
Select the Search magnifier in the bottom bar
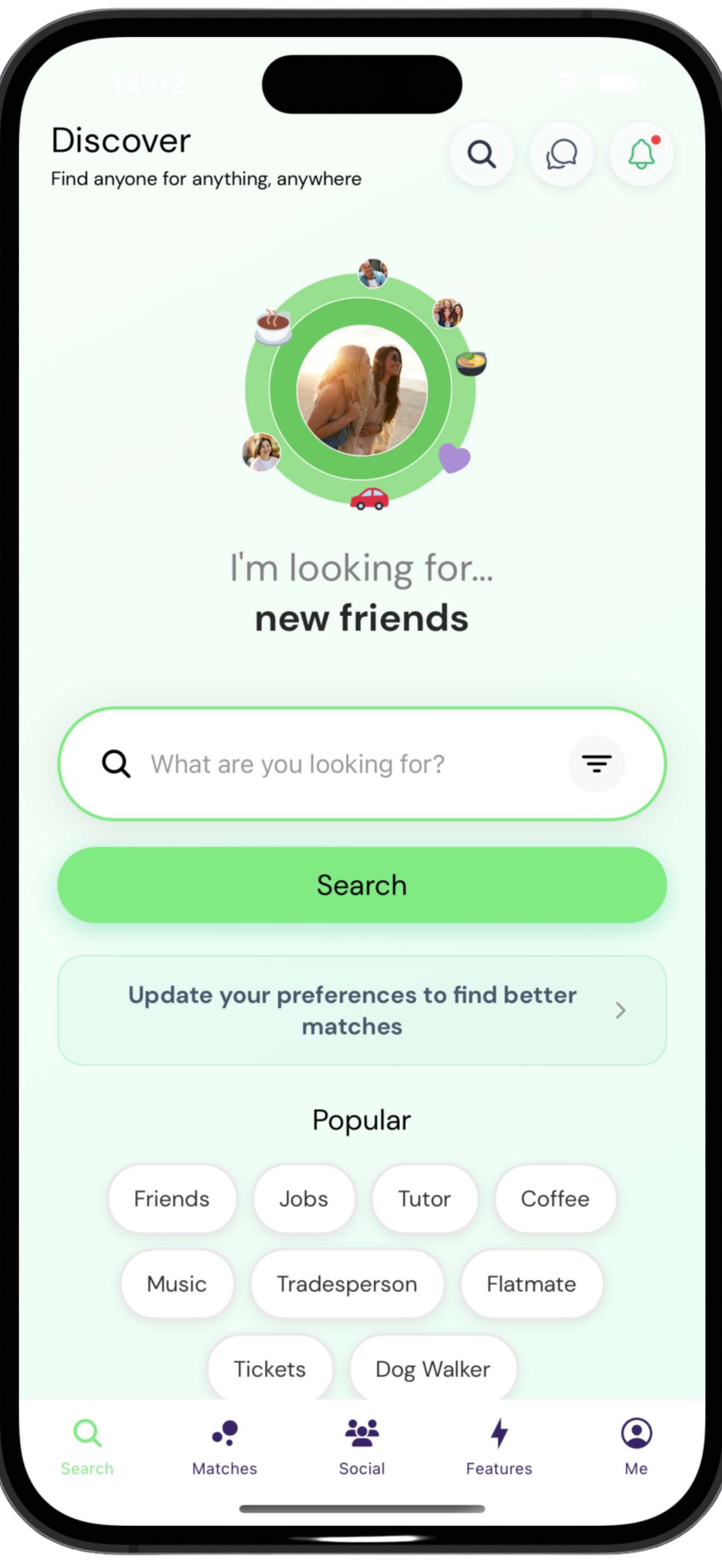(87, 1435)
